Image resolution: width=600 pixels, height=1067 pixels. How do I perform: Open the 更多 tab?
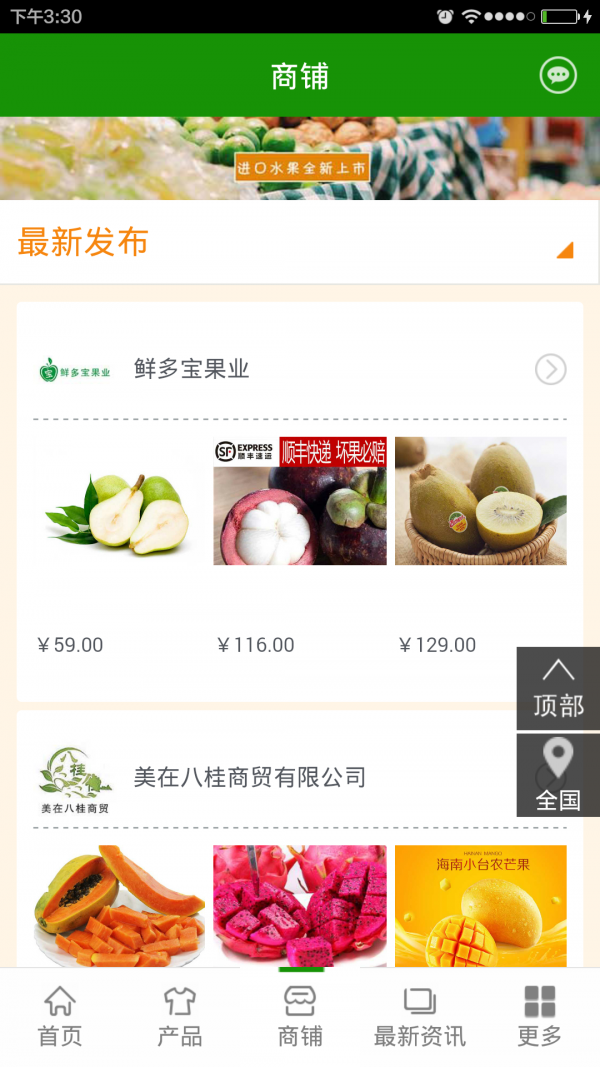tap(540, 1017)
